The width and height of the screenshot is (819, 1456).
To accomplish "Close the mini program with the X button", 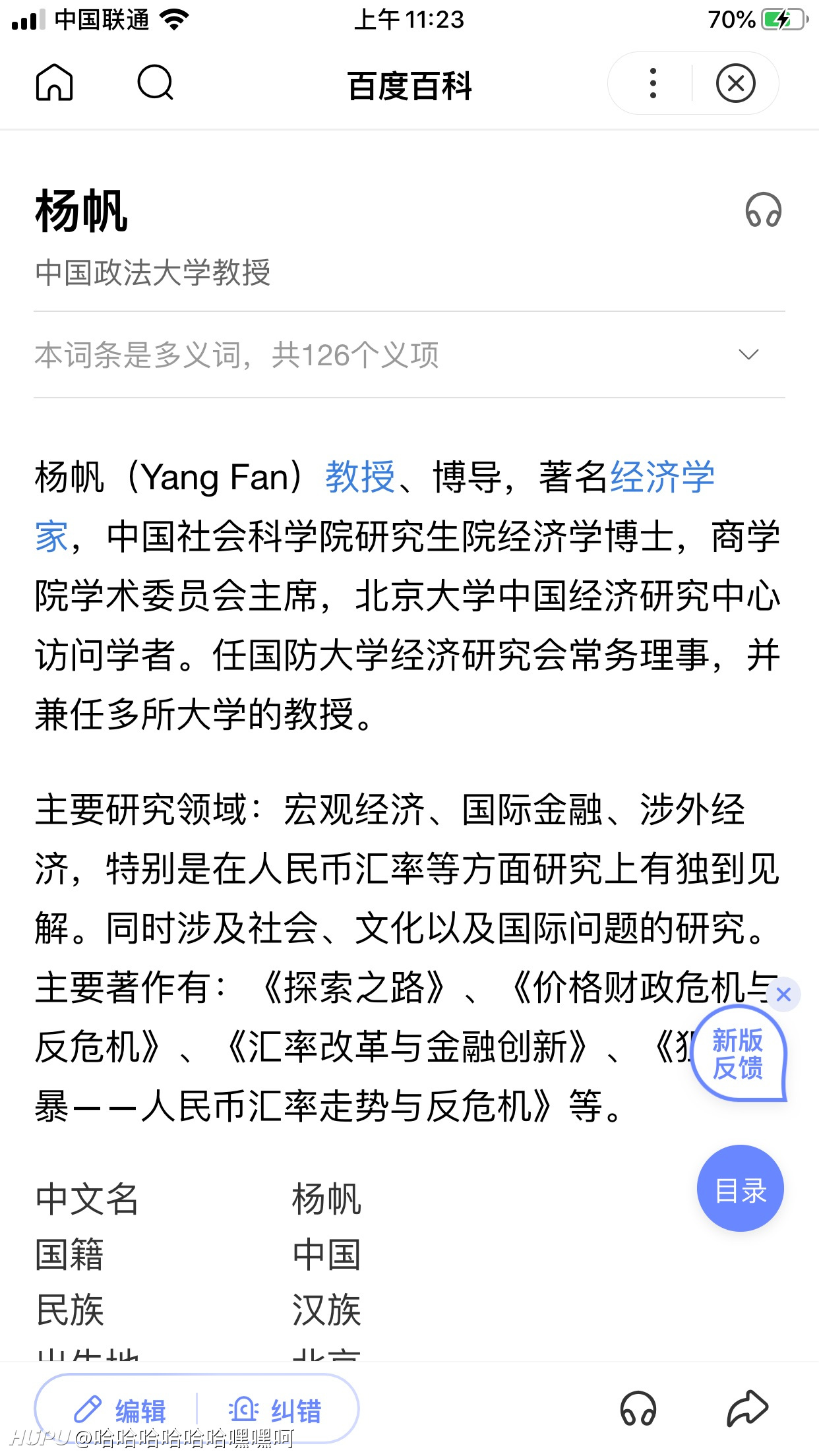I will (x=736, y=84).
